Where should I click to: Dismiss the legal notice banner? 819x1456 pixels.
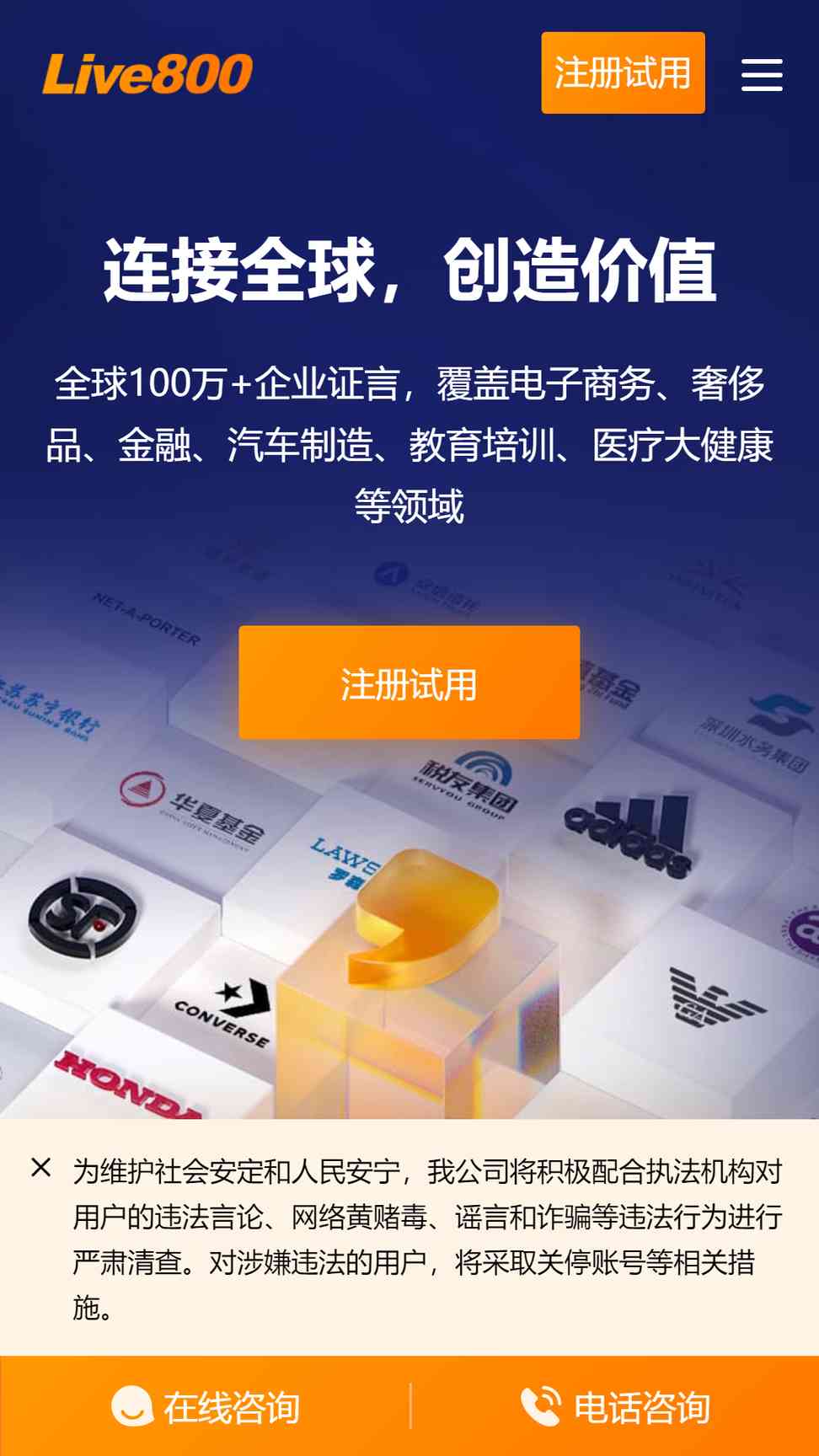click(x=40, y=1168)
